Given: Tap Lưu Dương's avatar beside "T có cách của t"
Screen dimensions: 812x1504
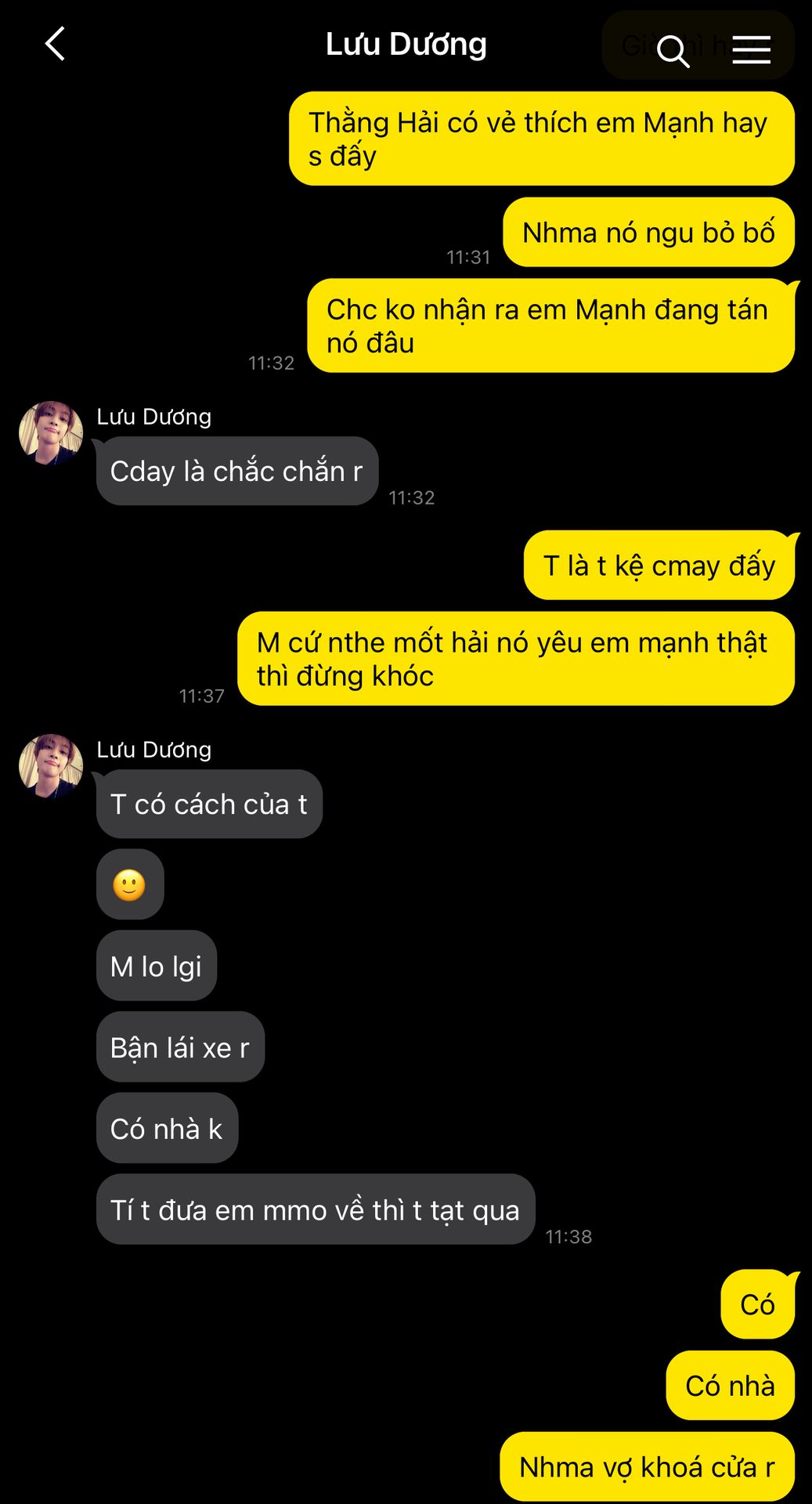Looking at the screenshot, I should tap(51, 766).
